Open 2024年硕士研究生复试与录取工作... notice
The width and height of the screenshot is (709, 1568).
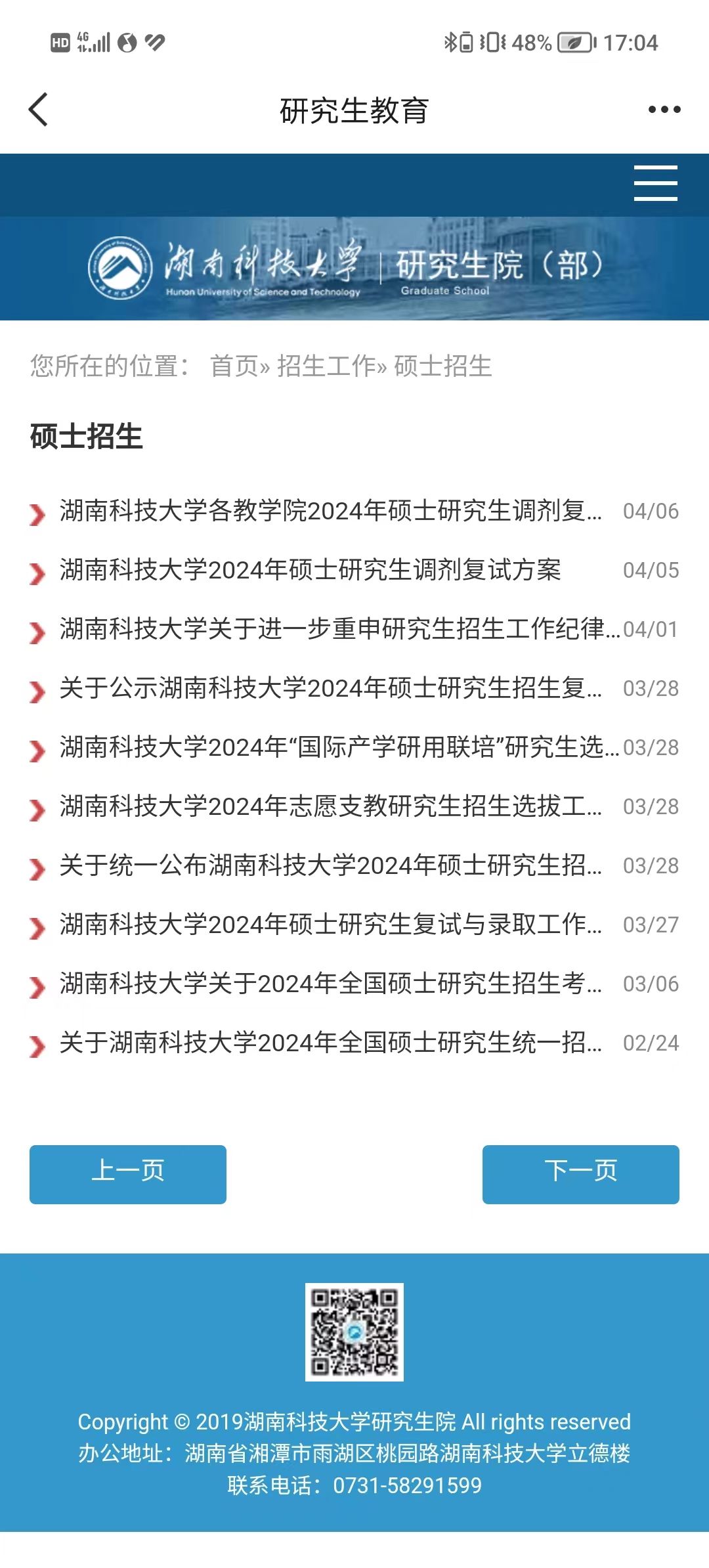pos(330,925)
